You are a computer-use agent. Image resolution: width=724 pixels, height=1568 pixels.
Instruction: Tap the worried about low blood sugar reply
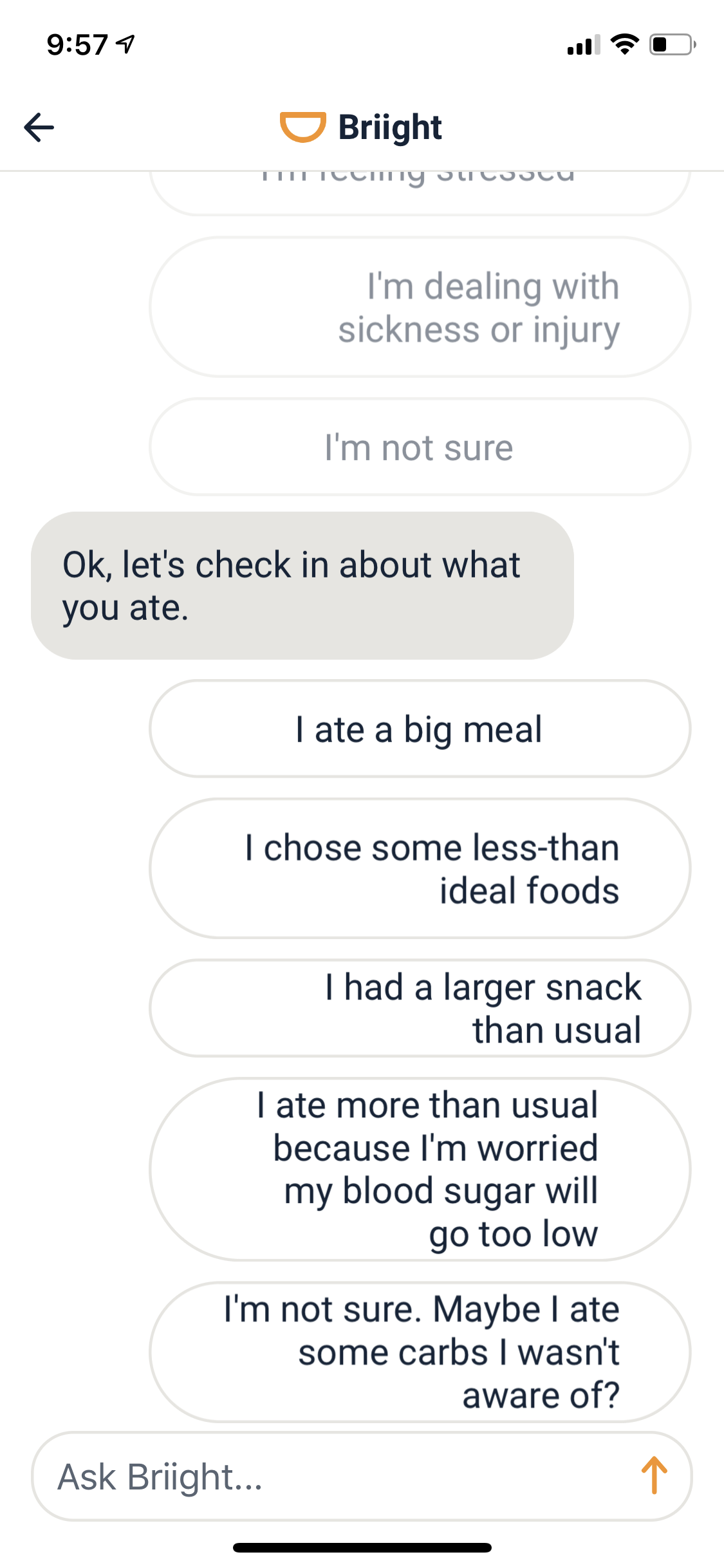[x=420, y=1169]
